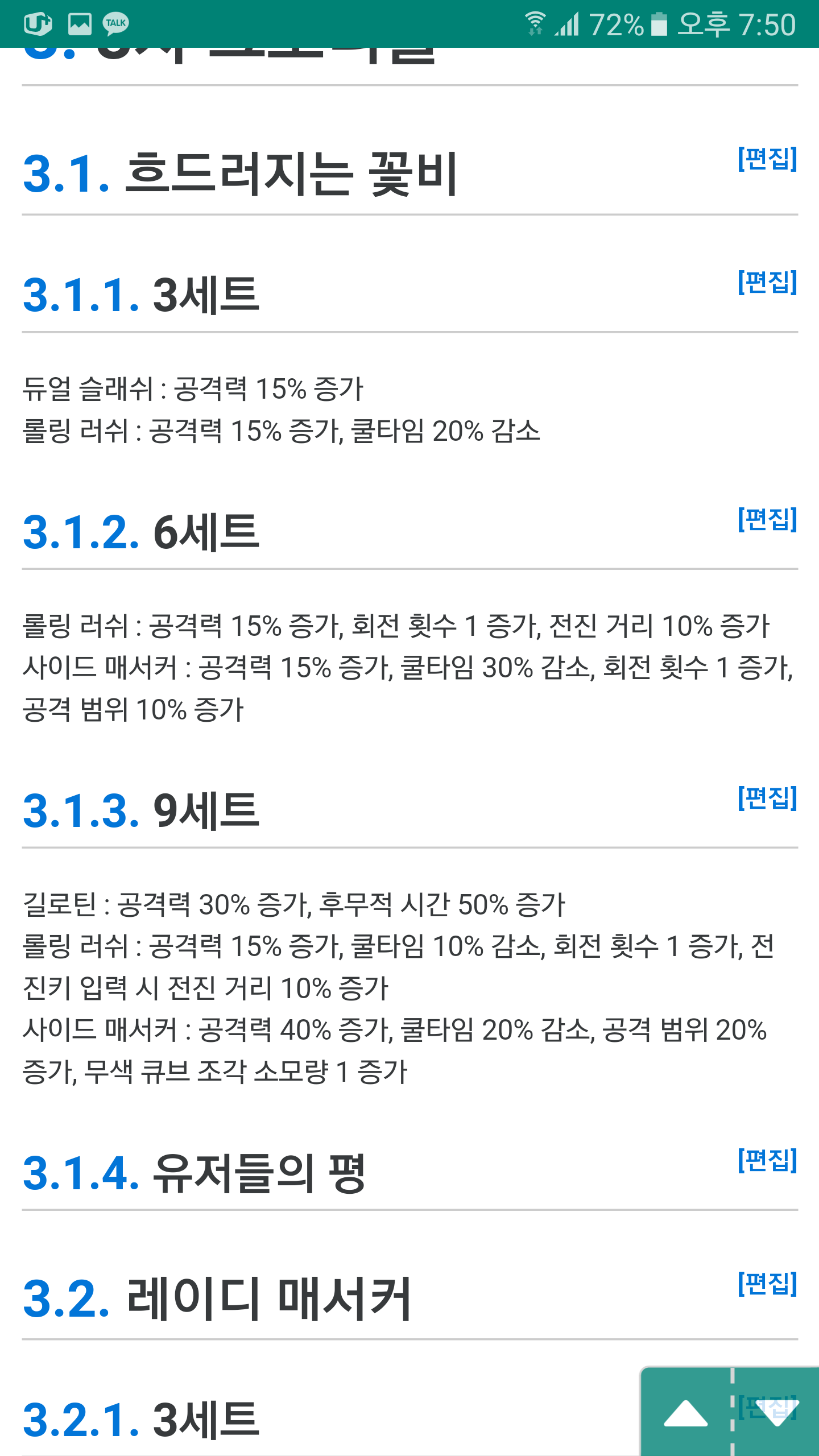Jump via section number 3.1.1.

pyautogui.click(x=81, y=295)
